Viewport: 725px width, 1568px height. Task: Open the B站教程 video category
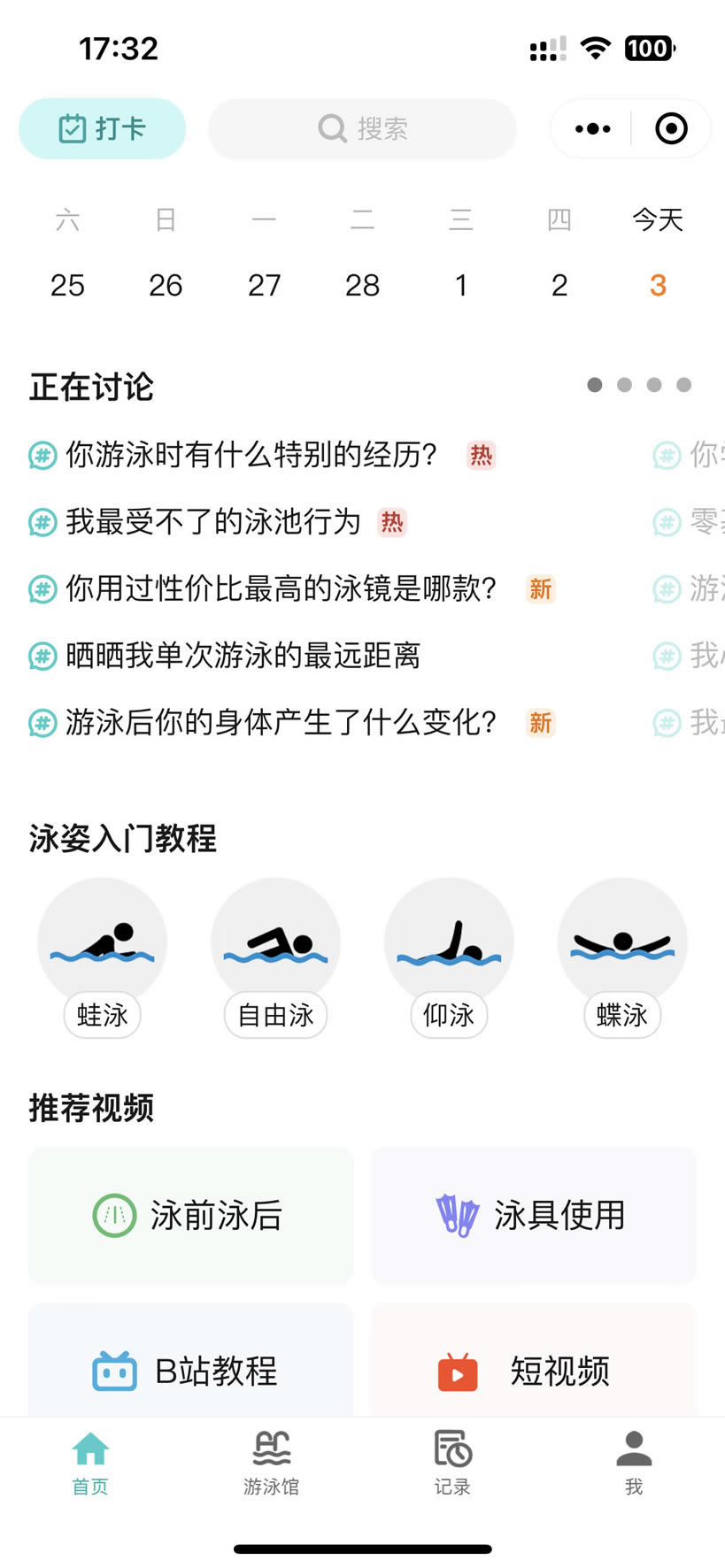point(191,1363)
